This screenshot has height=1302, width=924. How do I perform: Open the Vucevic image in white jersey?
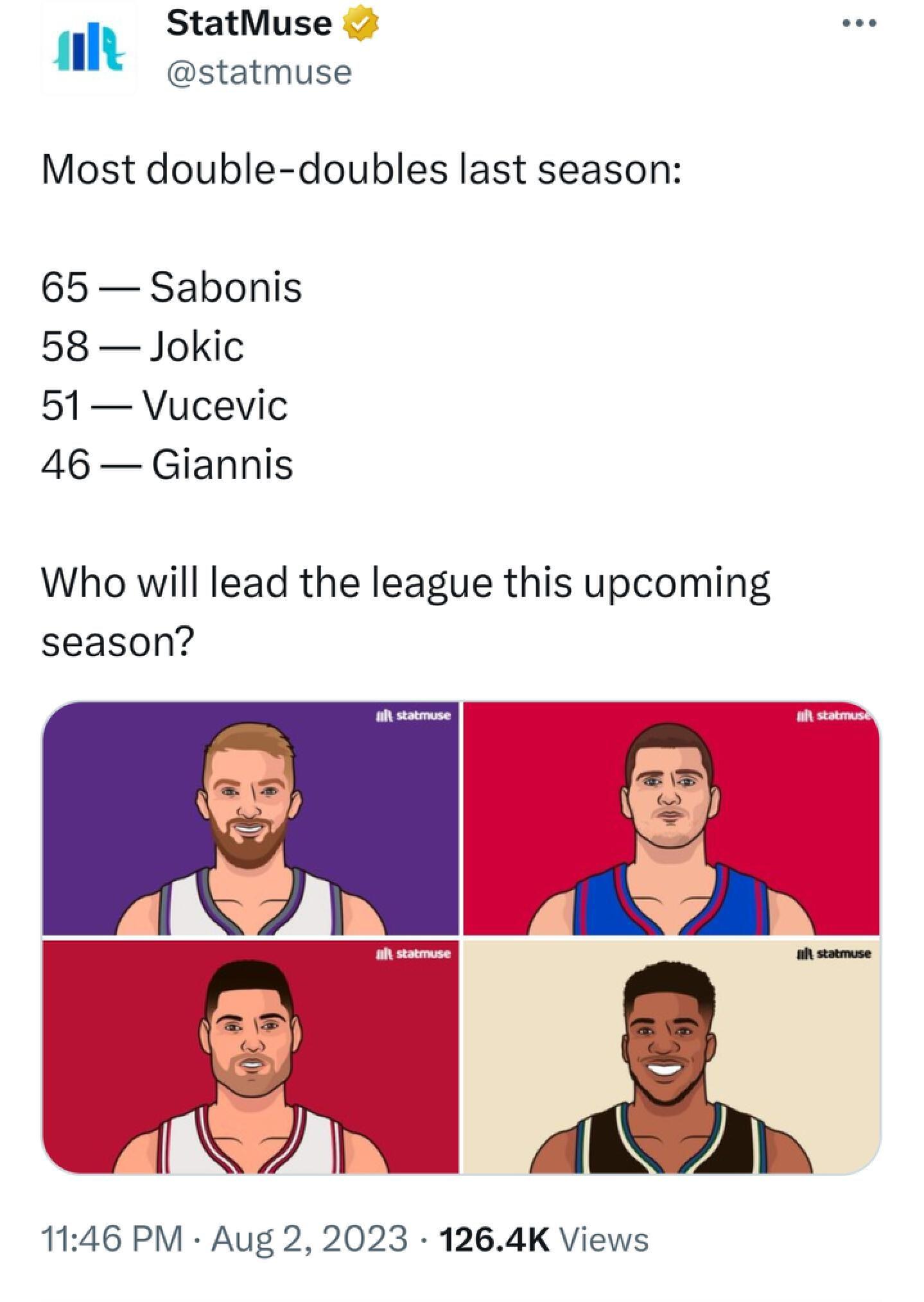(251, 1056)
